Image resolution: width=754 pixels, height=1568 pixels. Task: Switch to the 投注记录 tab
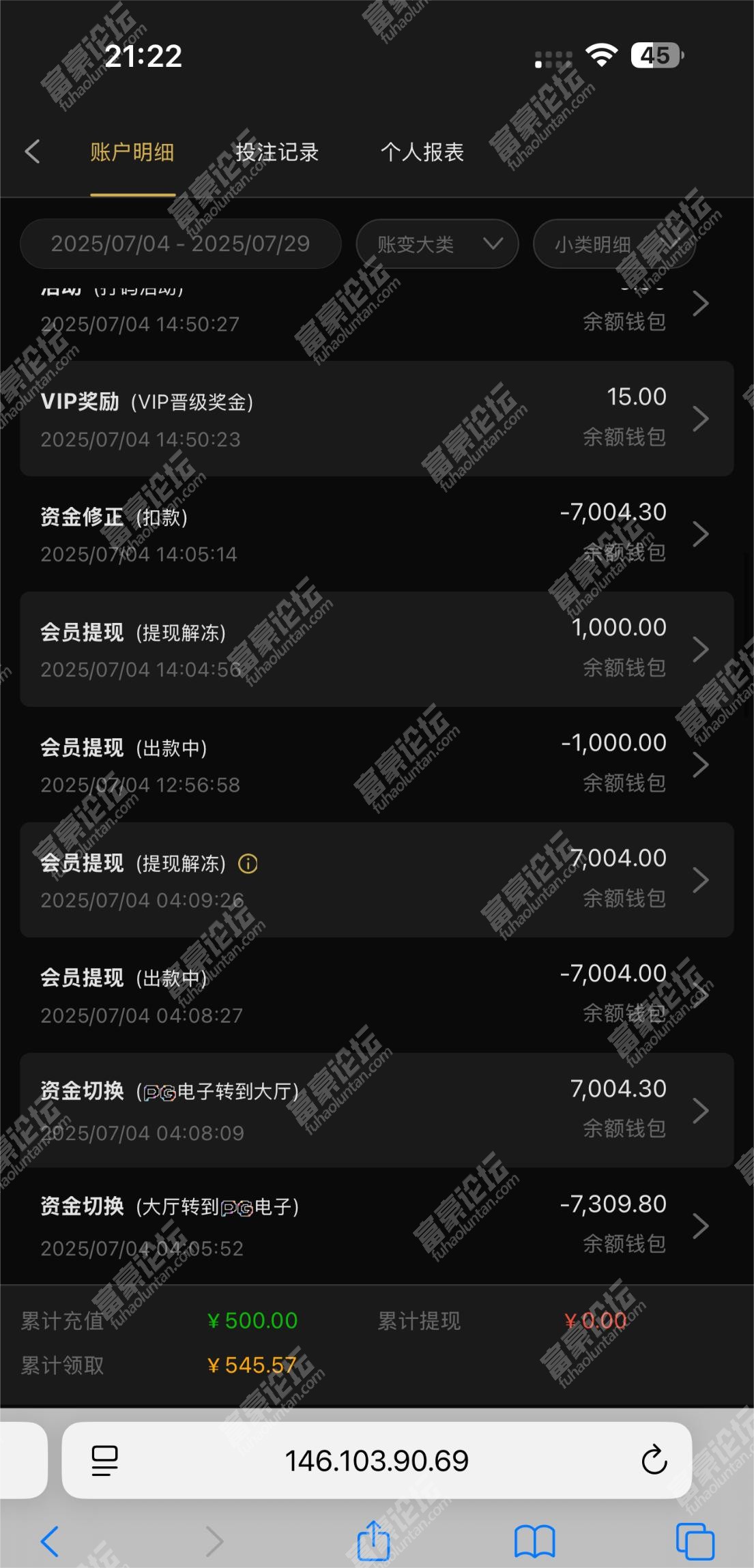click(x=277, y=152)
